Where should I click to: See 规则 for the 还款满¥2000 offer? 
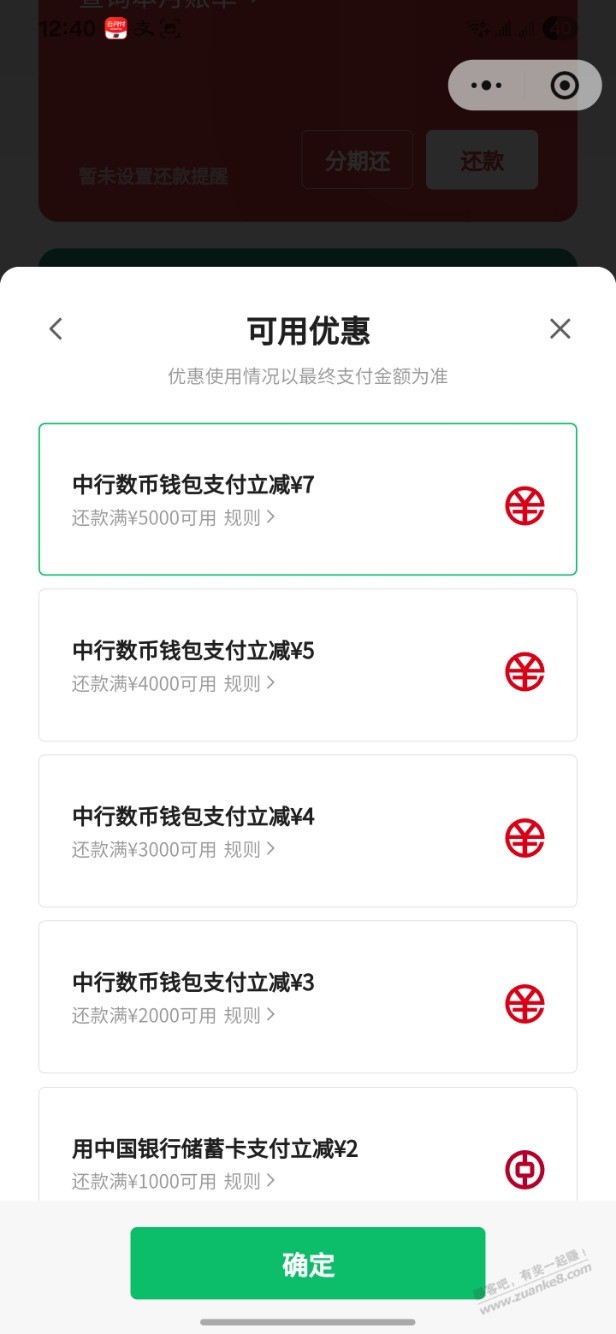tap(248, 1016)
